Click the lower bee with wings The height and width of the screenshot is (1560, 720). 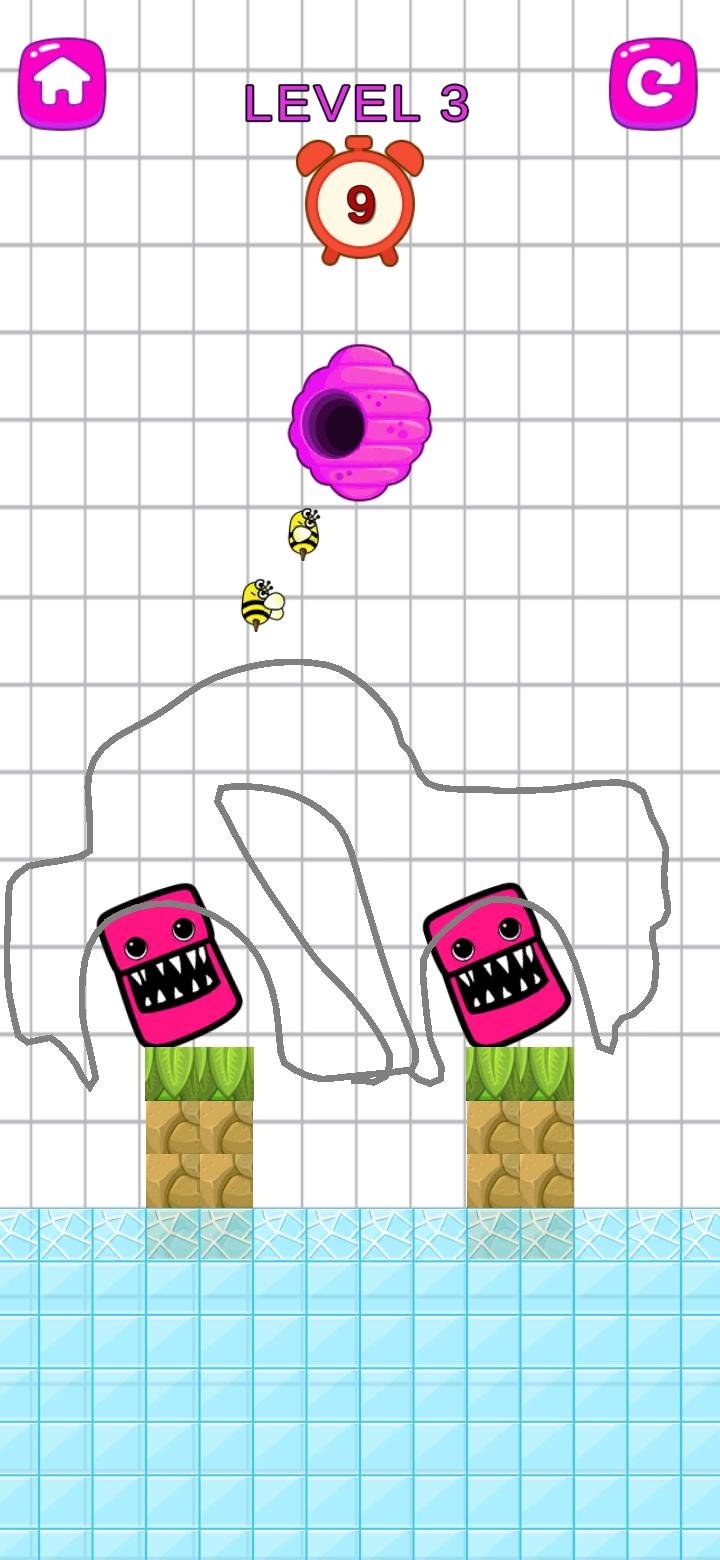tap(258, 604)
